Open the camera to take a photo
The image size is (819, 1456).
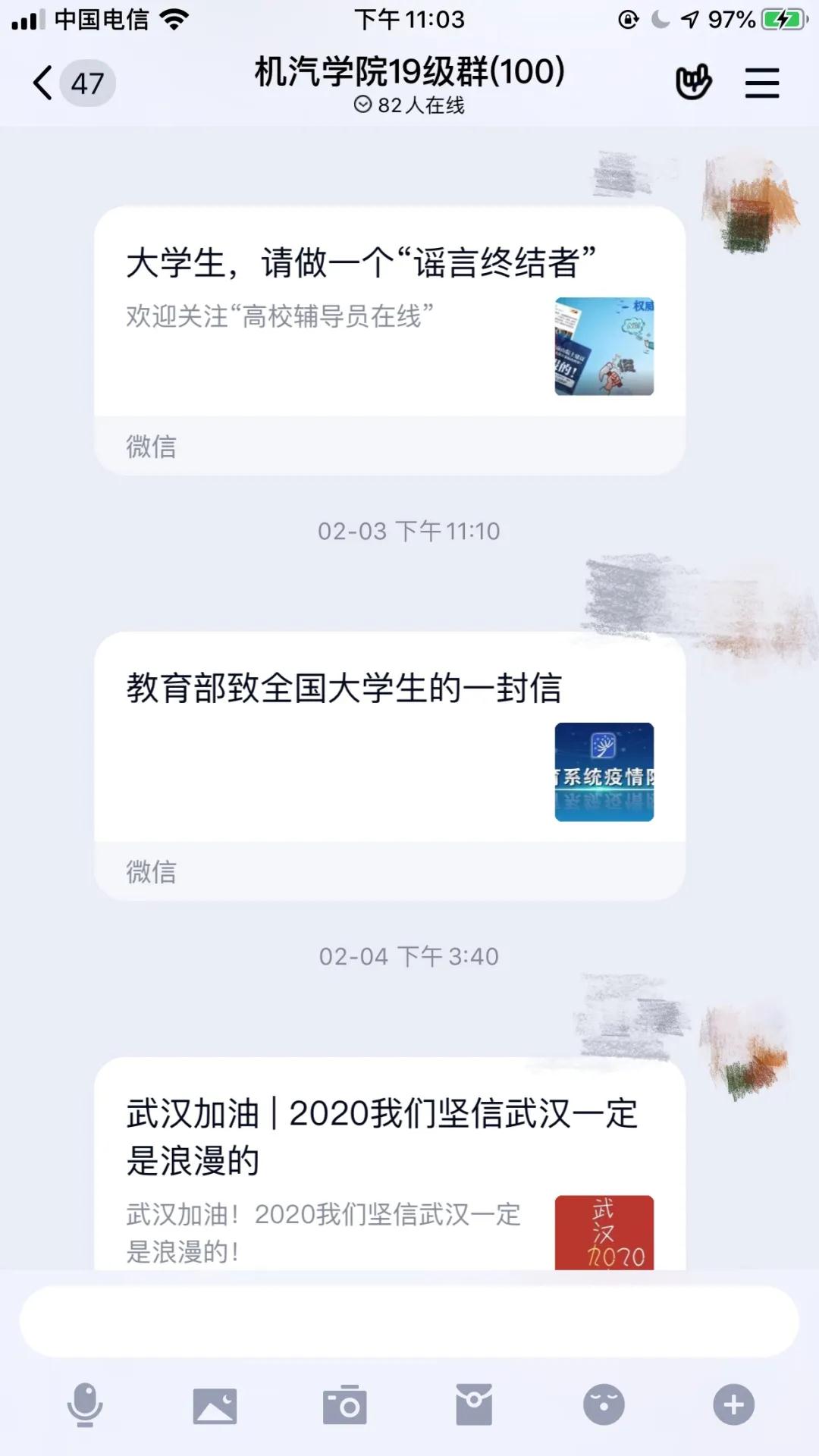[345, 1405]
